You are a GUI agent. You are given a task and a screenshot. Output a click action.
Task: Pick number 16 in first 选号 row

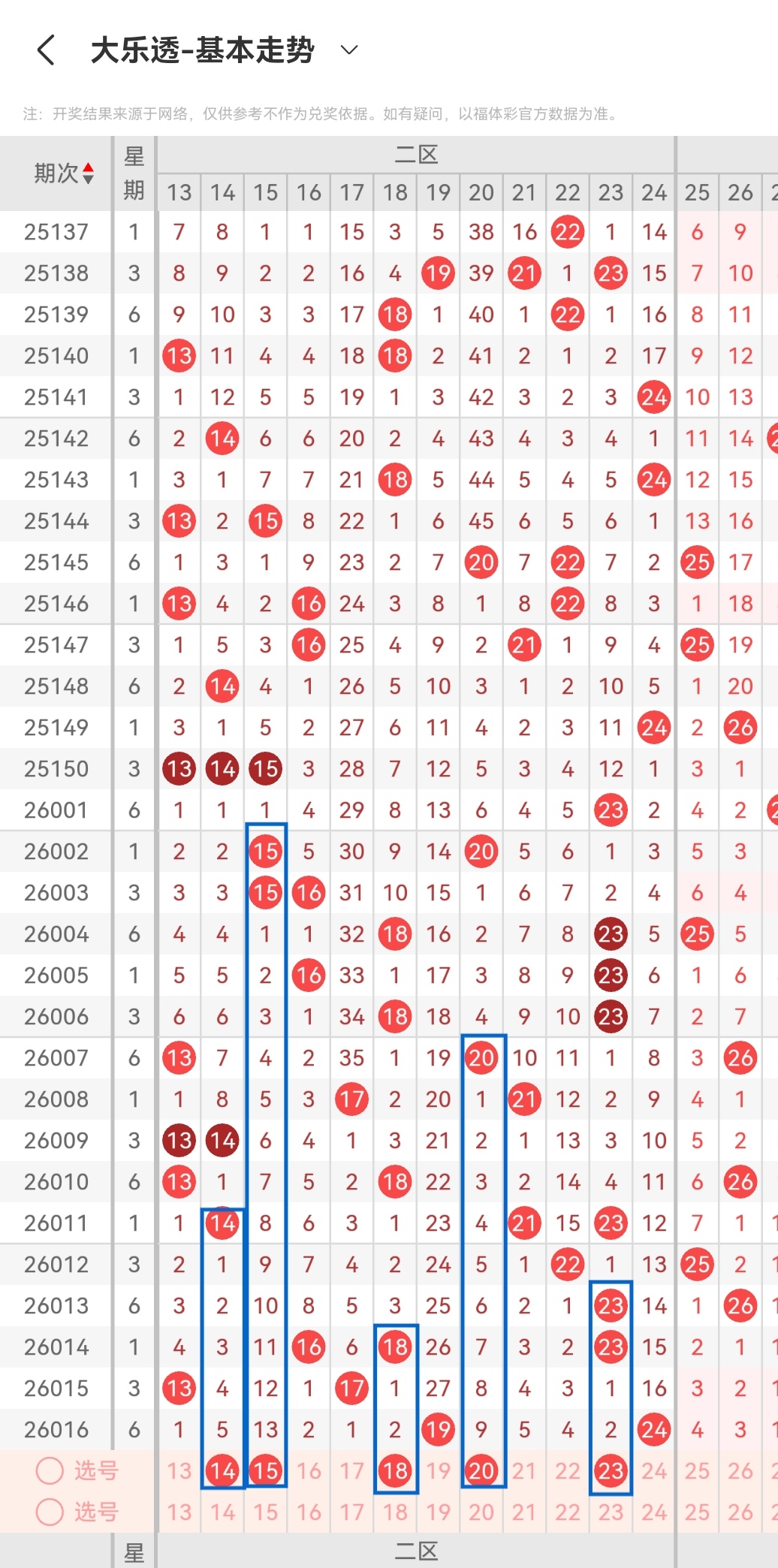(309, 1470)
